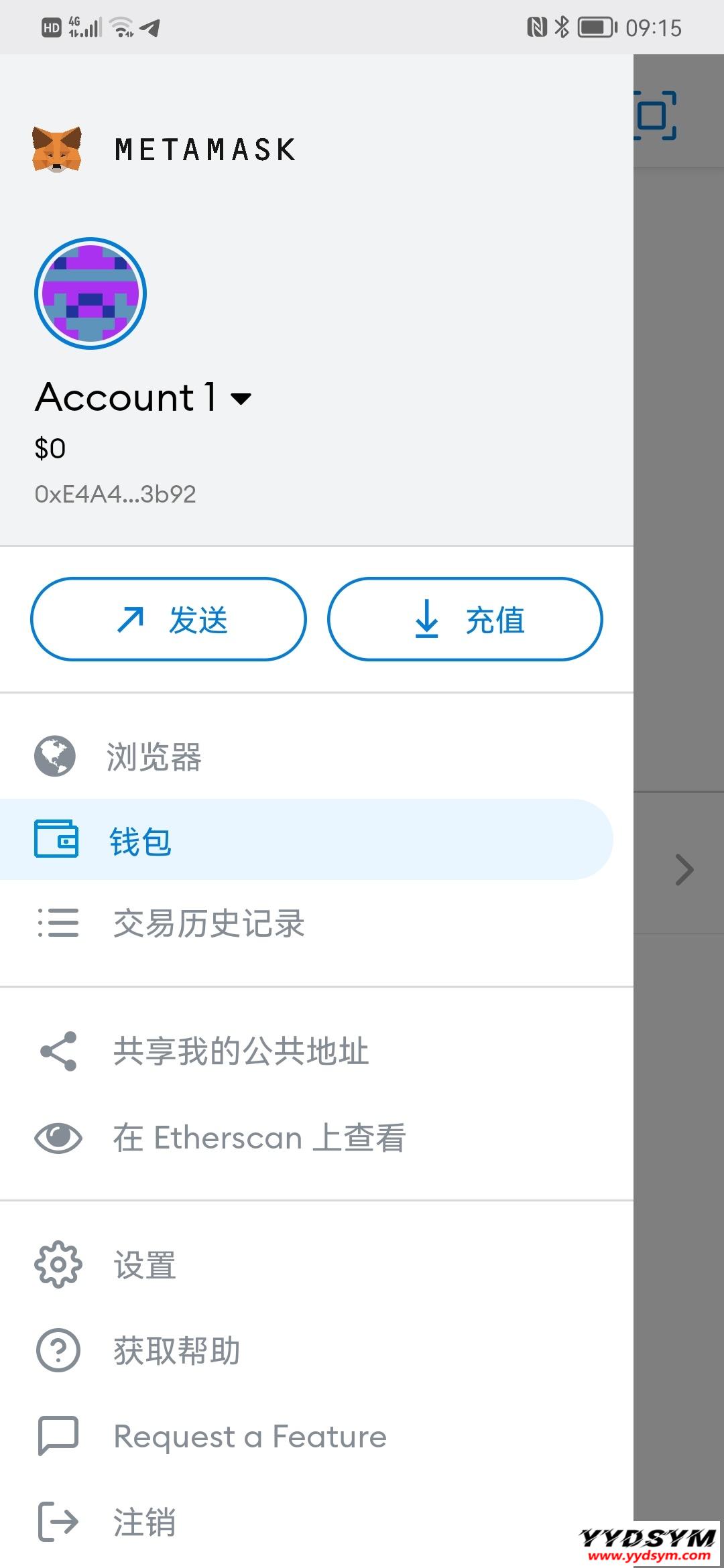
Task: Expand the Account 1 dropdown
Action: tap(241, 399)
